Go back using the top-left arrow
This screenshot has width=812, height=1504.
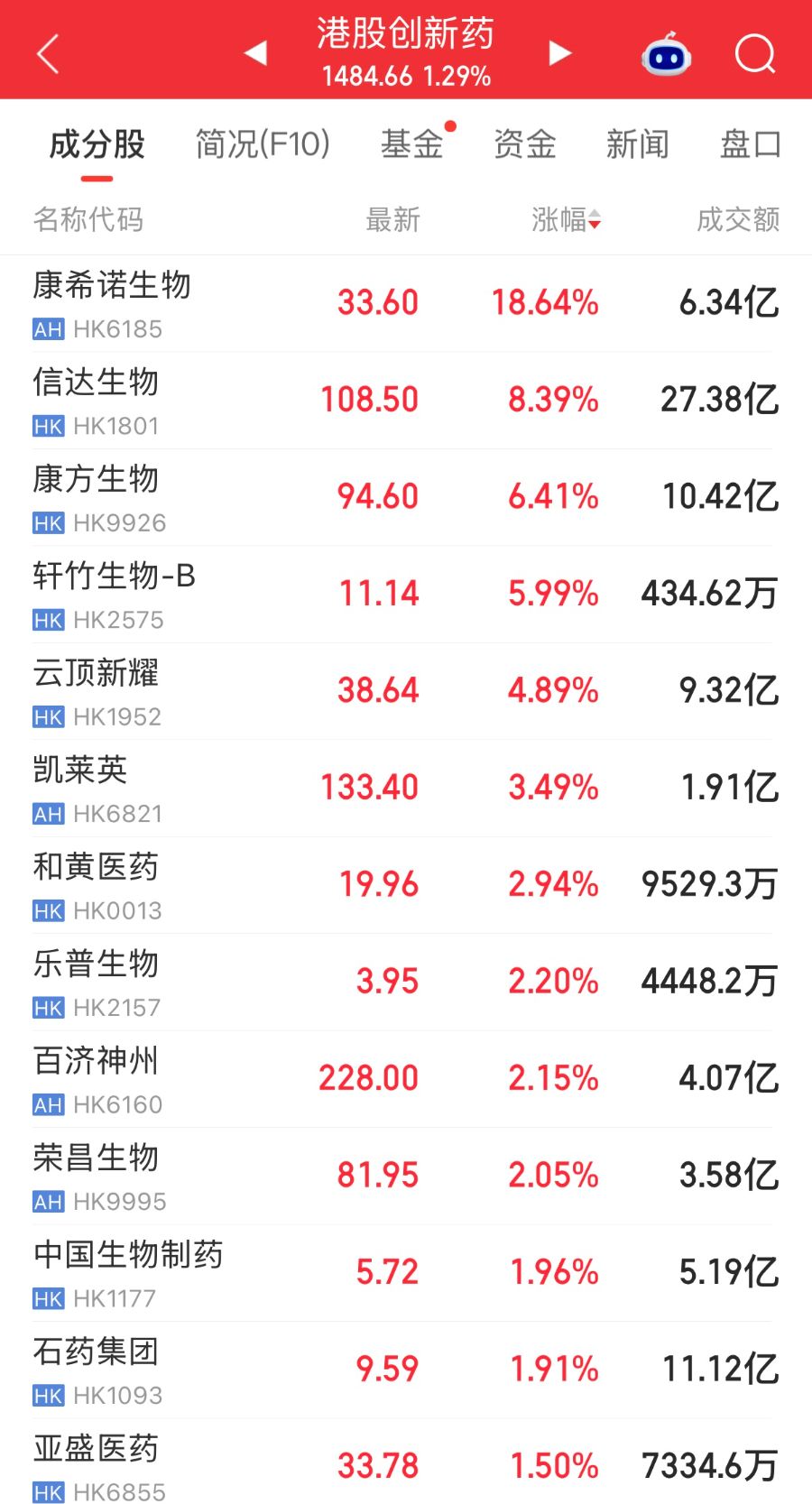[48, 54]
